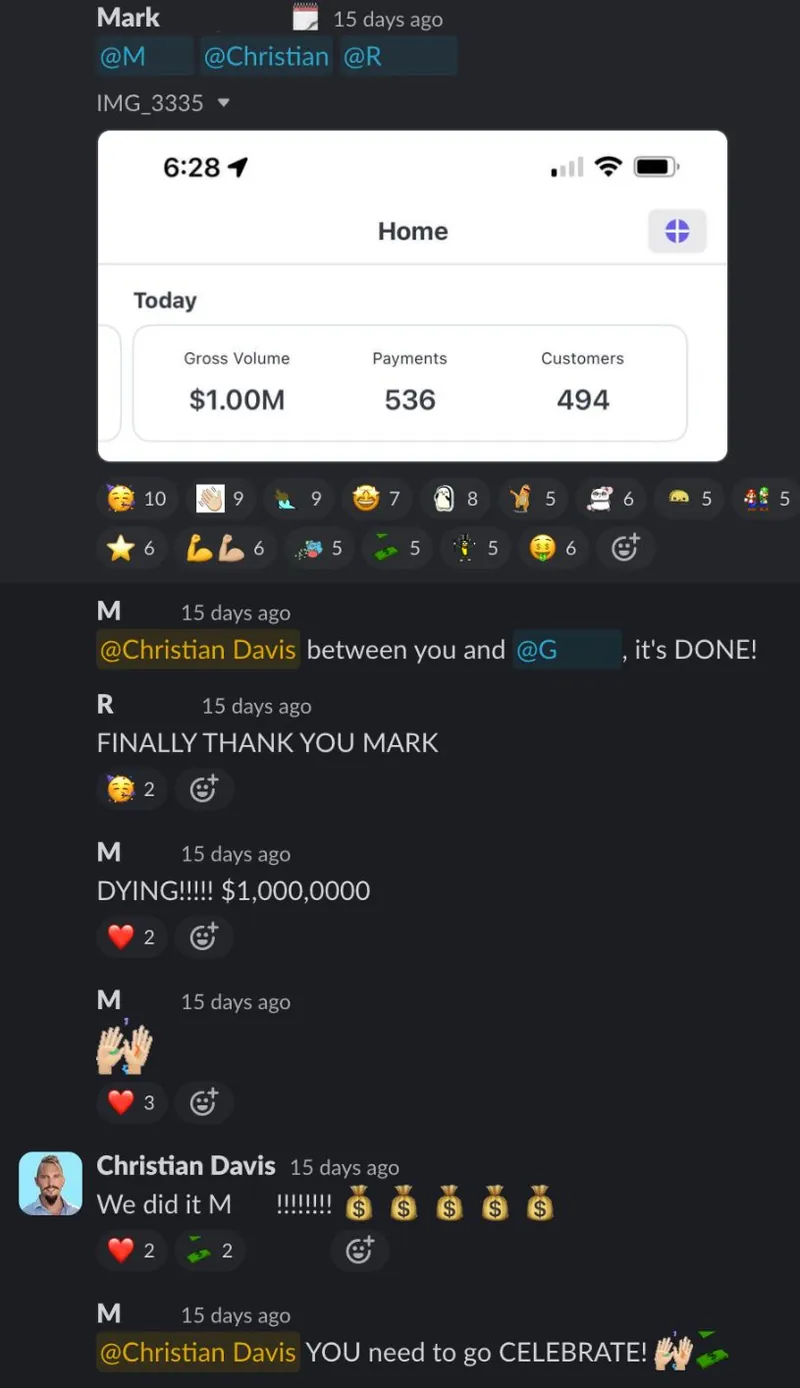Screen dimensions: 800x1388
Task: Add to the star reaction with 6
Action: tap(131, 548)
